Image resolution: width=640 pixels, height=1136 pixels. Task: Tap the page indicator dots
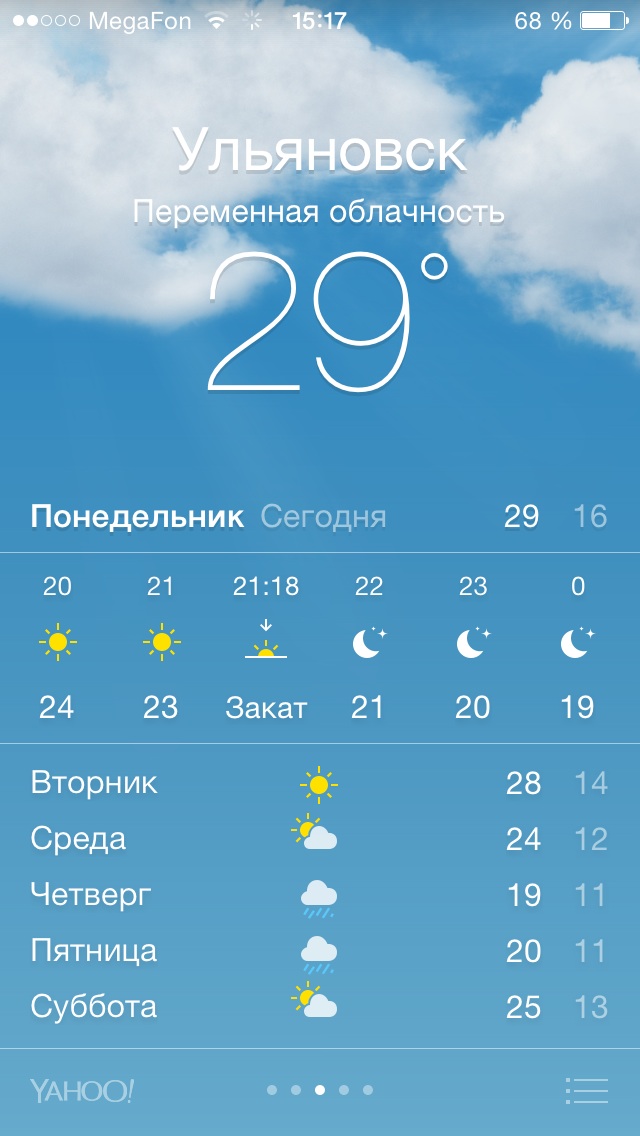tap(320, 1090)
